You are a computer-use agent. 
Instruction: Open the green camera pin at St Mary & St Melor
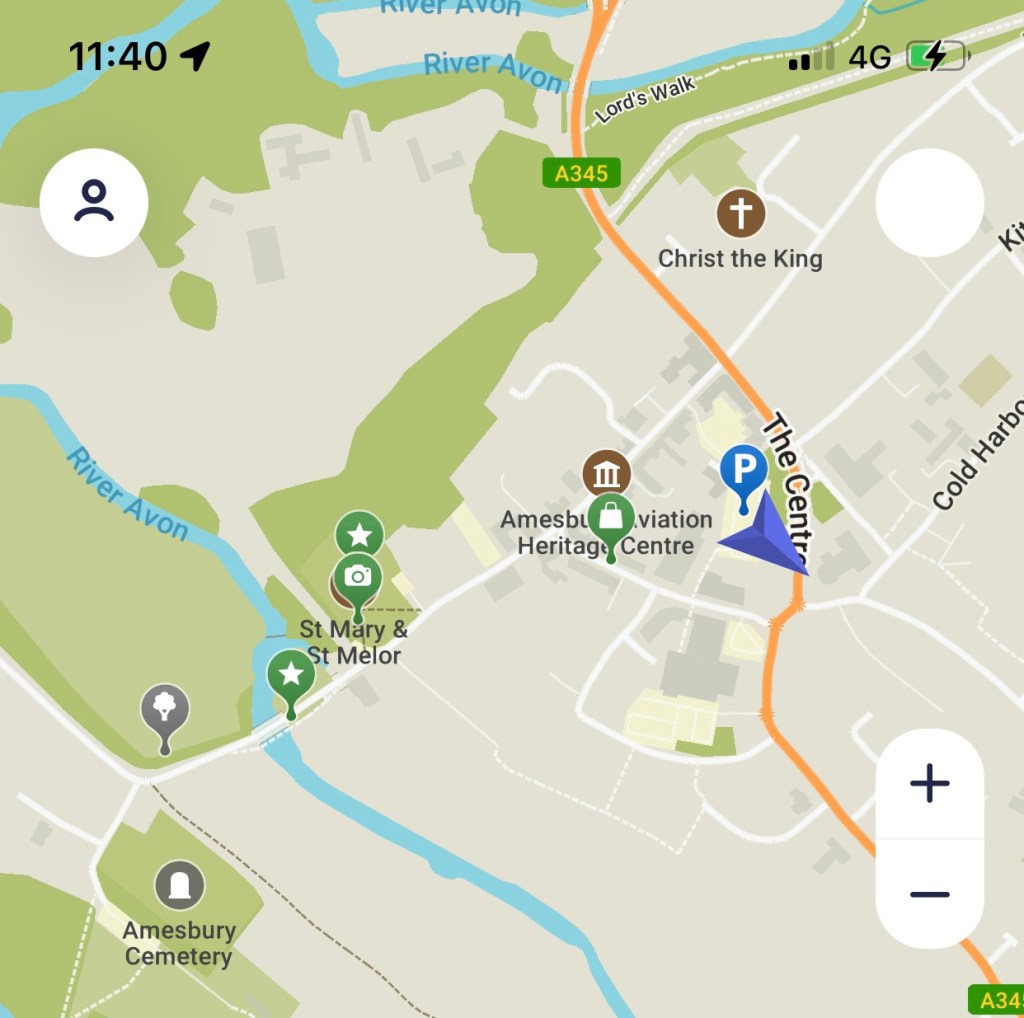click(358, 578)
